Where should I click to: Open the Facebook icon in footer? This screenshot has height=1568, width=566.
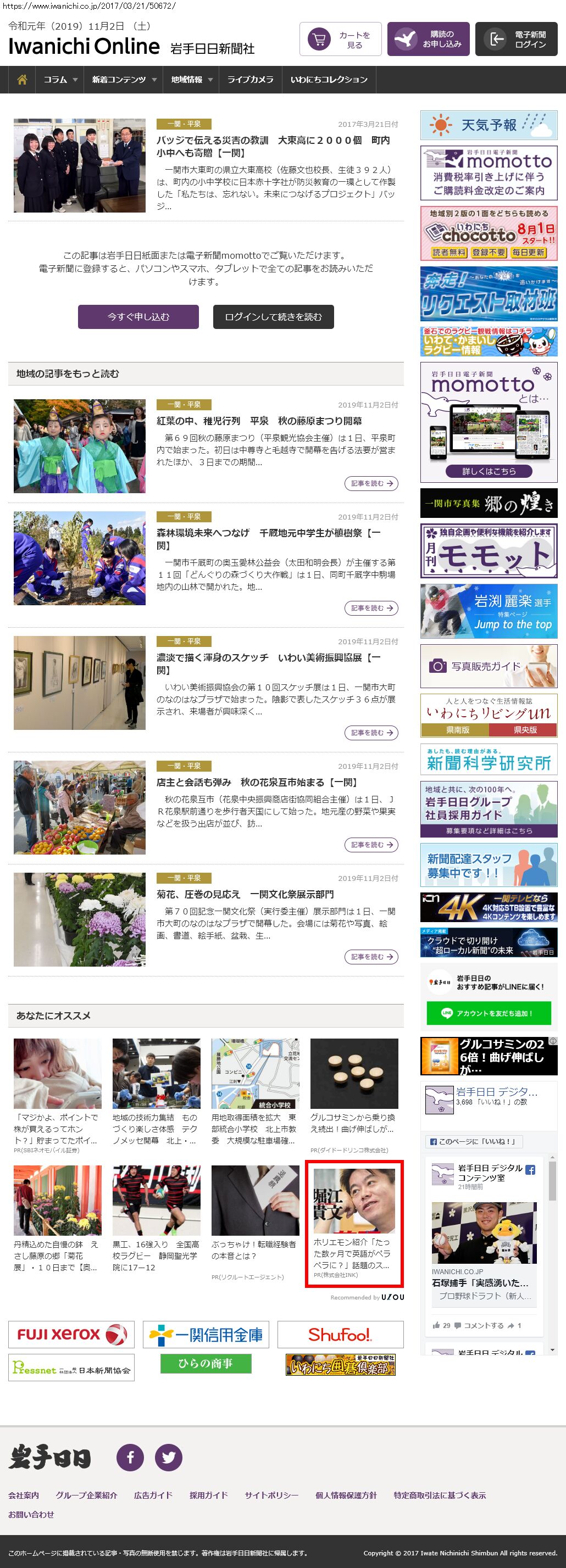130,1457
